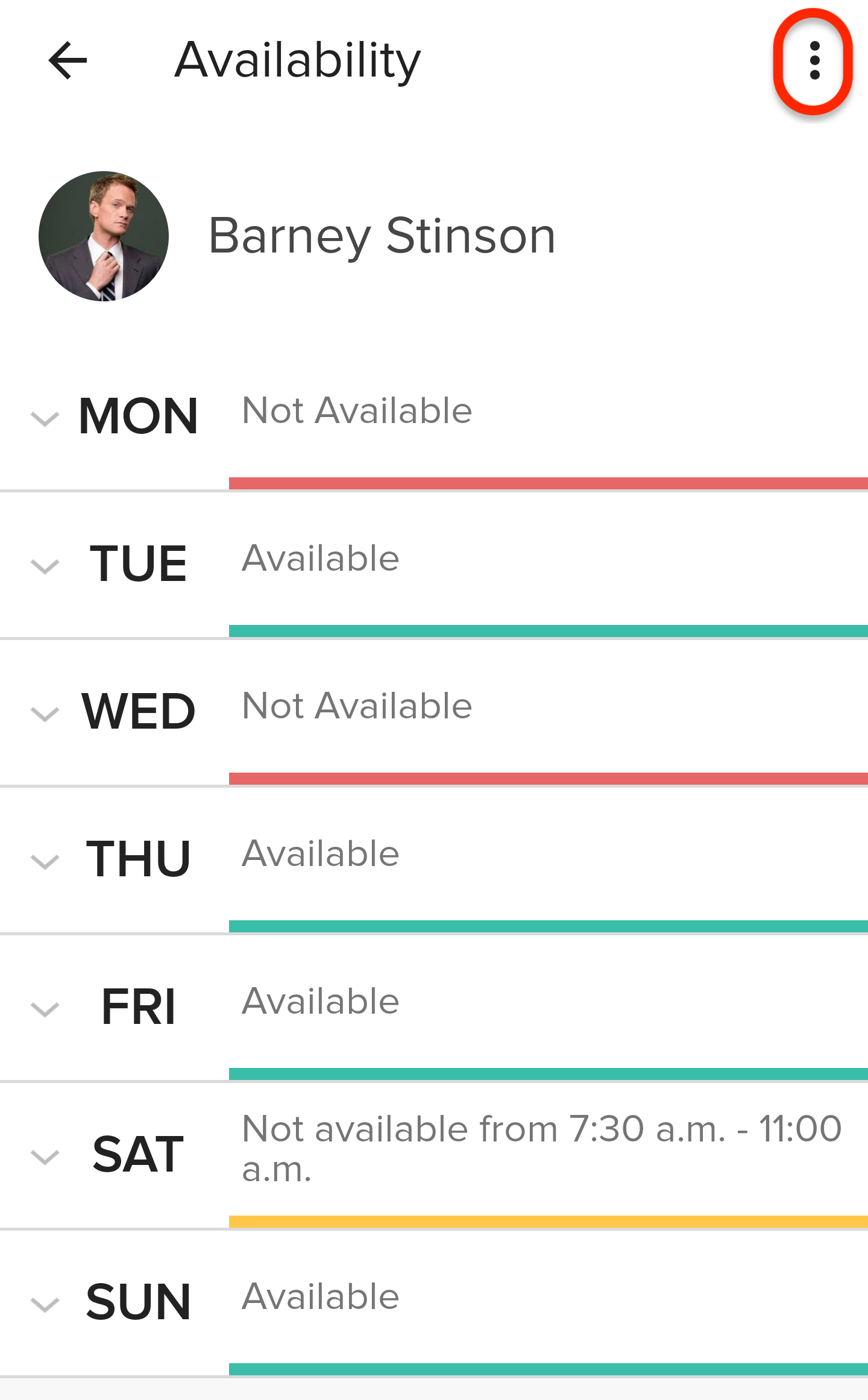
Task: Expand Wednesday's Not Available row
Action: pyautogui.click(x=434, y=713)
